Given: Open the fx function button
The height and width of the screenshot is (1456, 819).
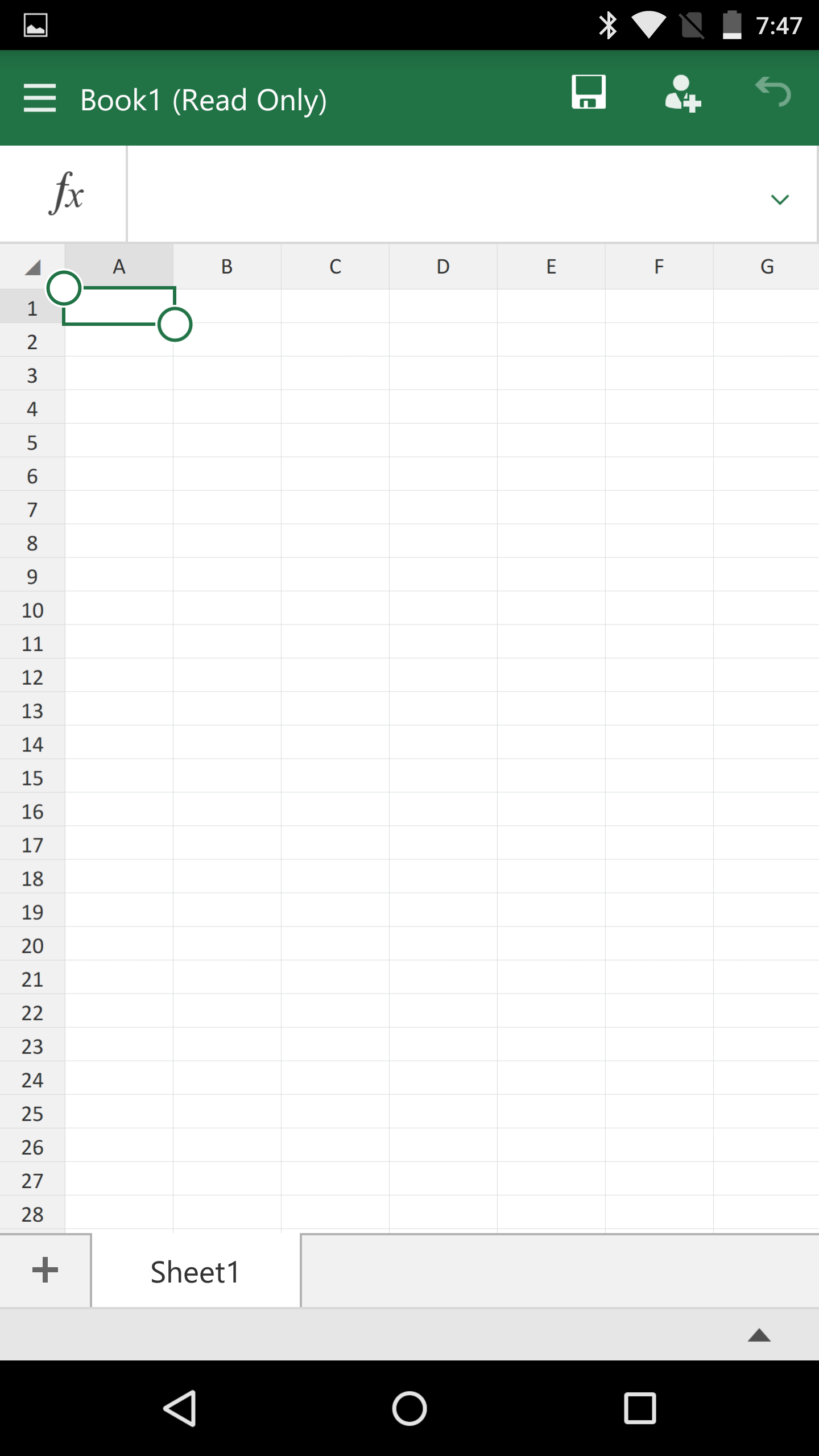Looking at the screenshot, I should click(x=65, y=194).
